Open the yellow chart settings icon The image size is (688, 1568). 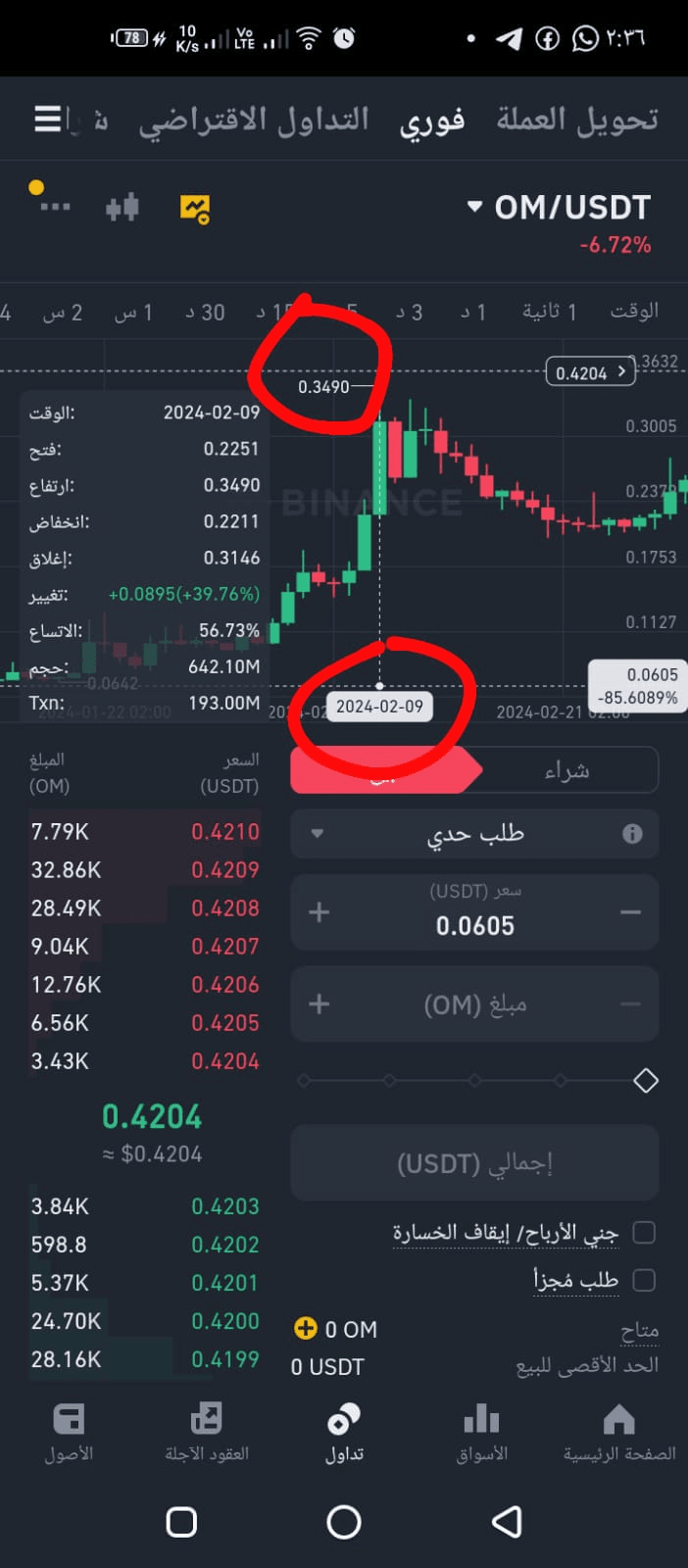[195, 209]
